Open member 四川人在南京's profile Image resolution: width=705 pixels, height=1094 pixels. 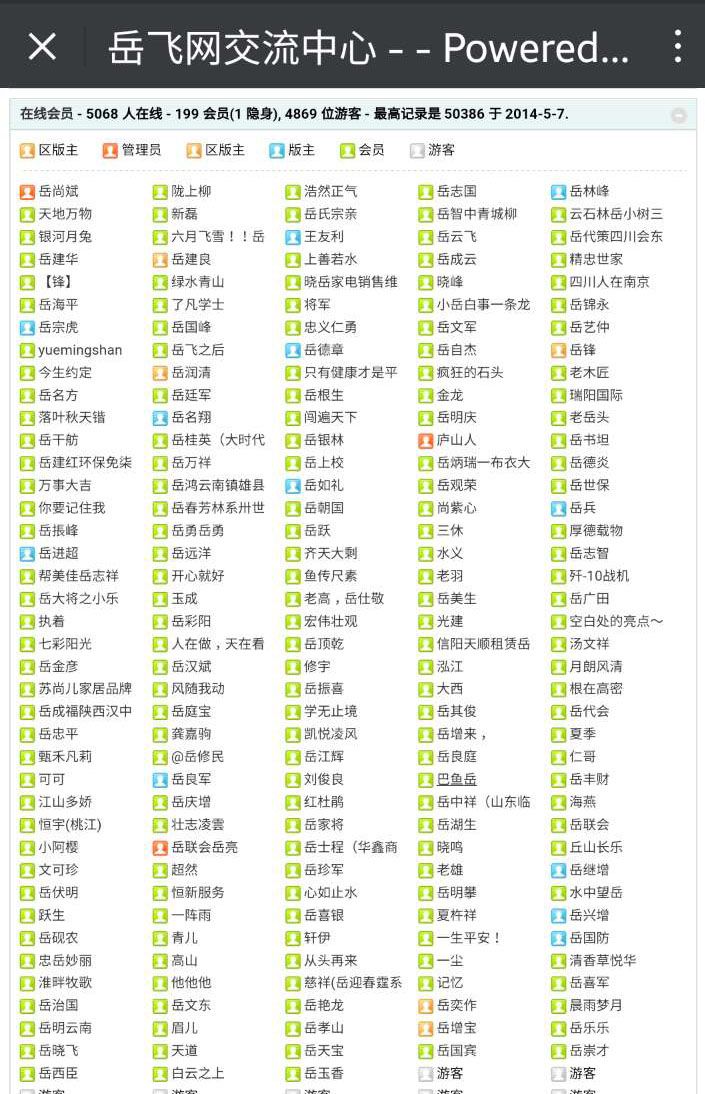pos(609,282)
